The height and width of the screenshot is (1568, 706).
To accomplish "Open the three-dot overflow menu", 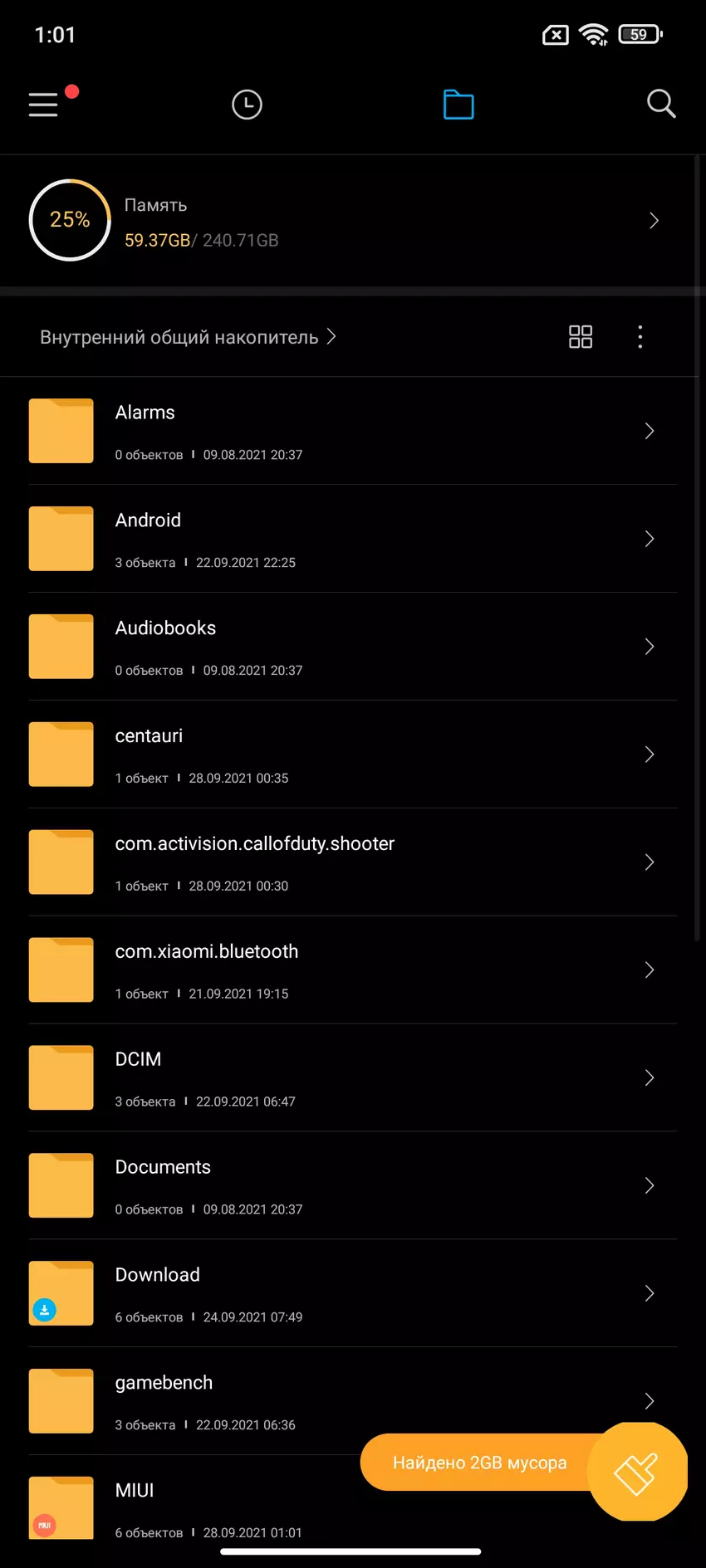I will (640, 337).
